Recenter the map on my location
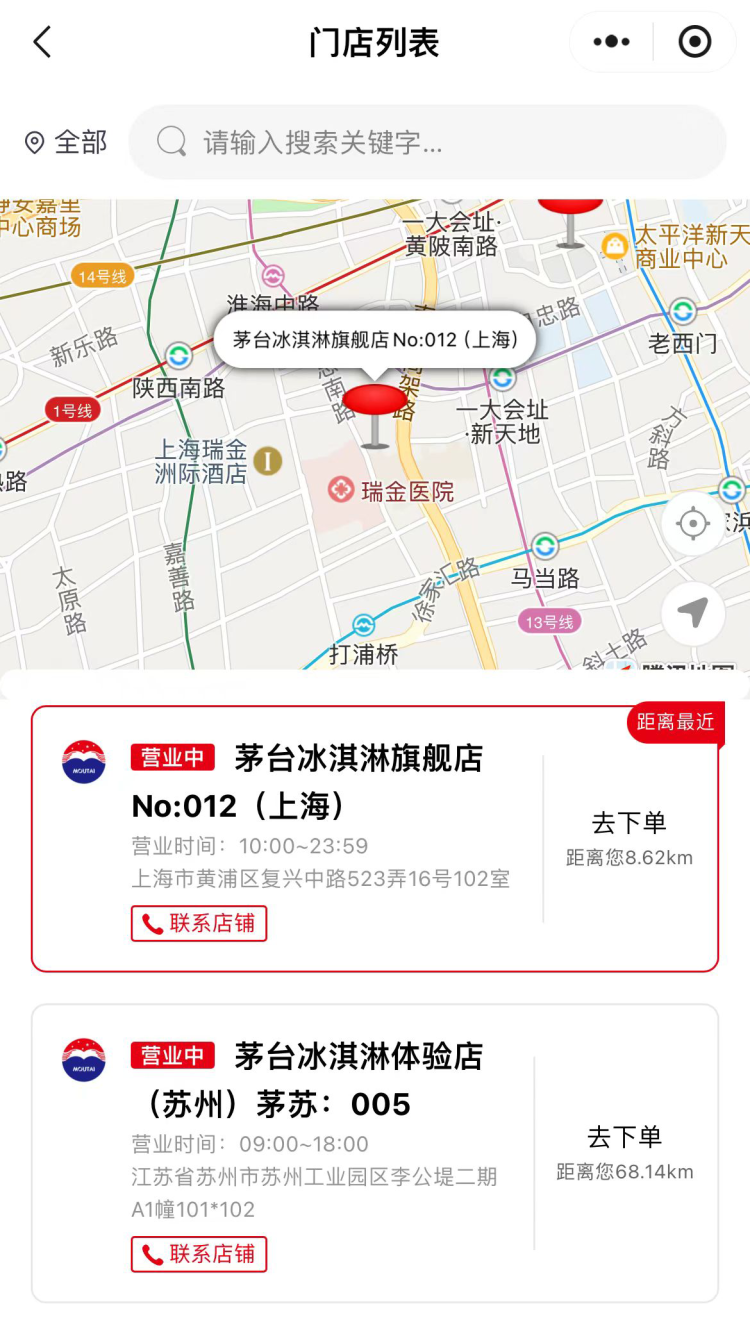 tap(692, 524)
